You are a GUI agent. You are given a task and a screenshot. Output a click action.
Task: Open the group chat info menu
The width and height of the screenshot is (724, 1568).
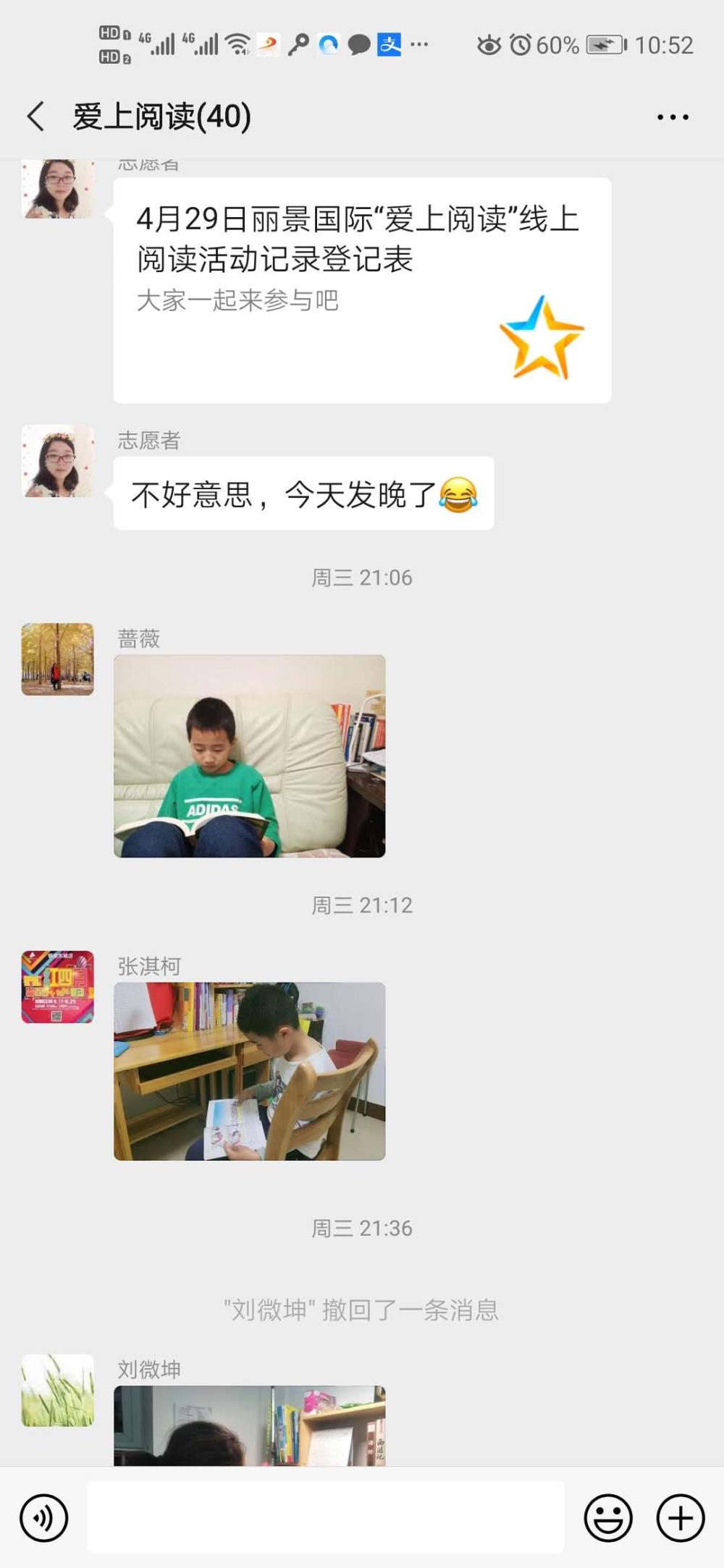click(673, 116)
